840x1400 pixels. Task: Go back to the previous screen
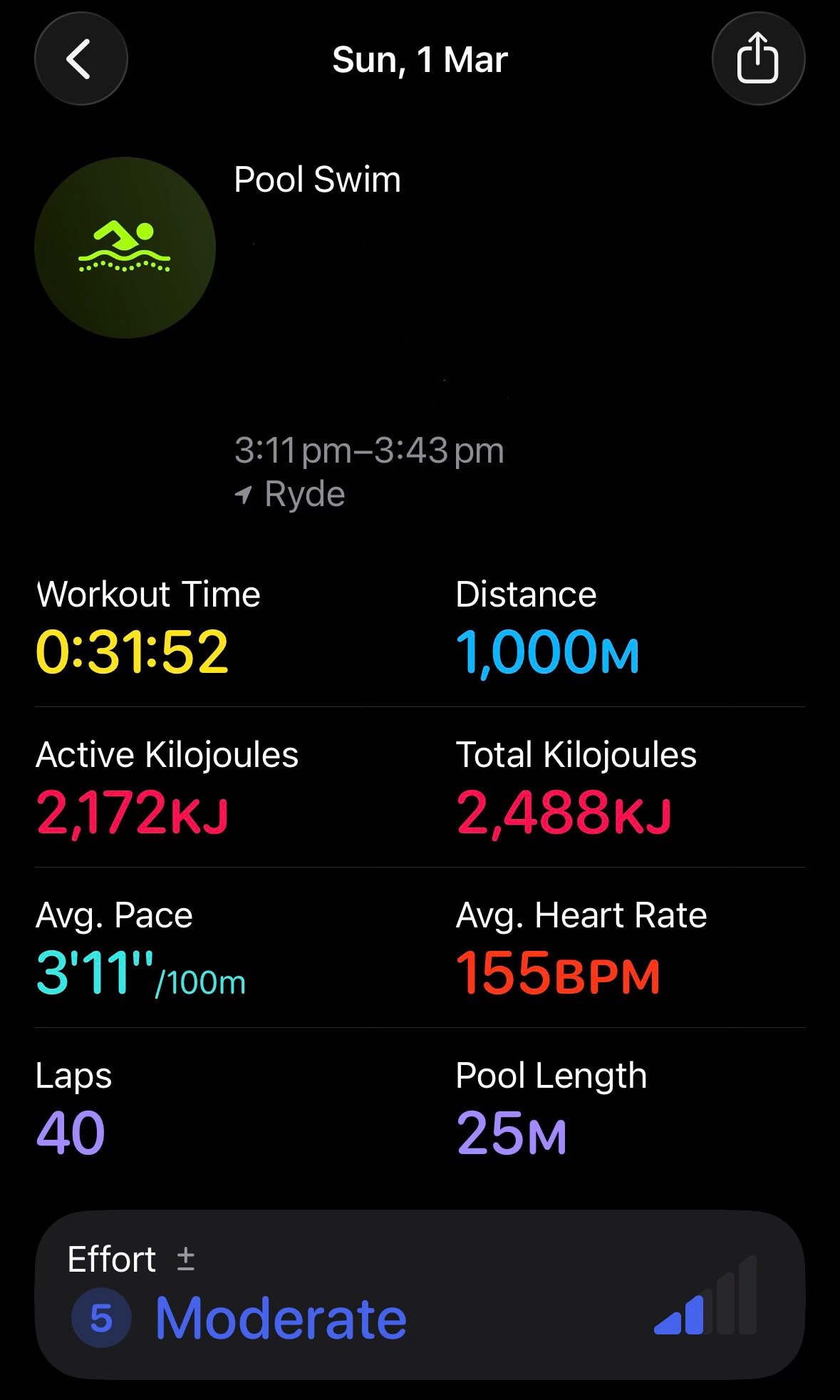click(81, 59)
